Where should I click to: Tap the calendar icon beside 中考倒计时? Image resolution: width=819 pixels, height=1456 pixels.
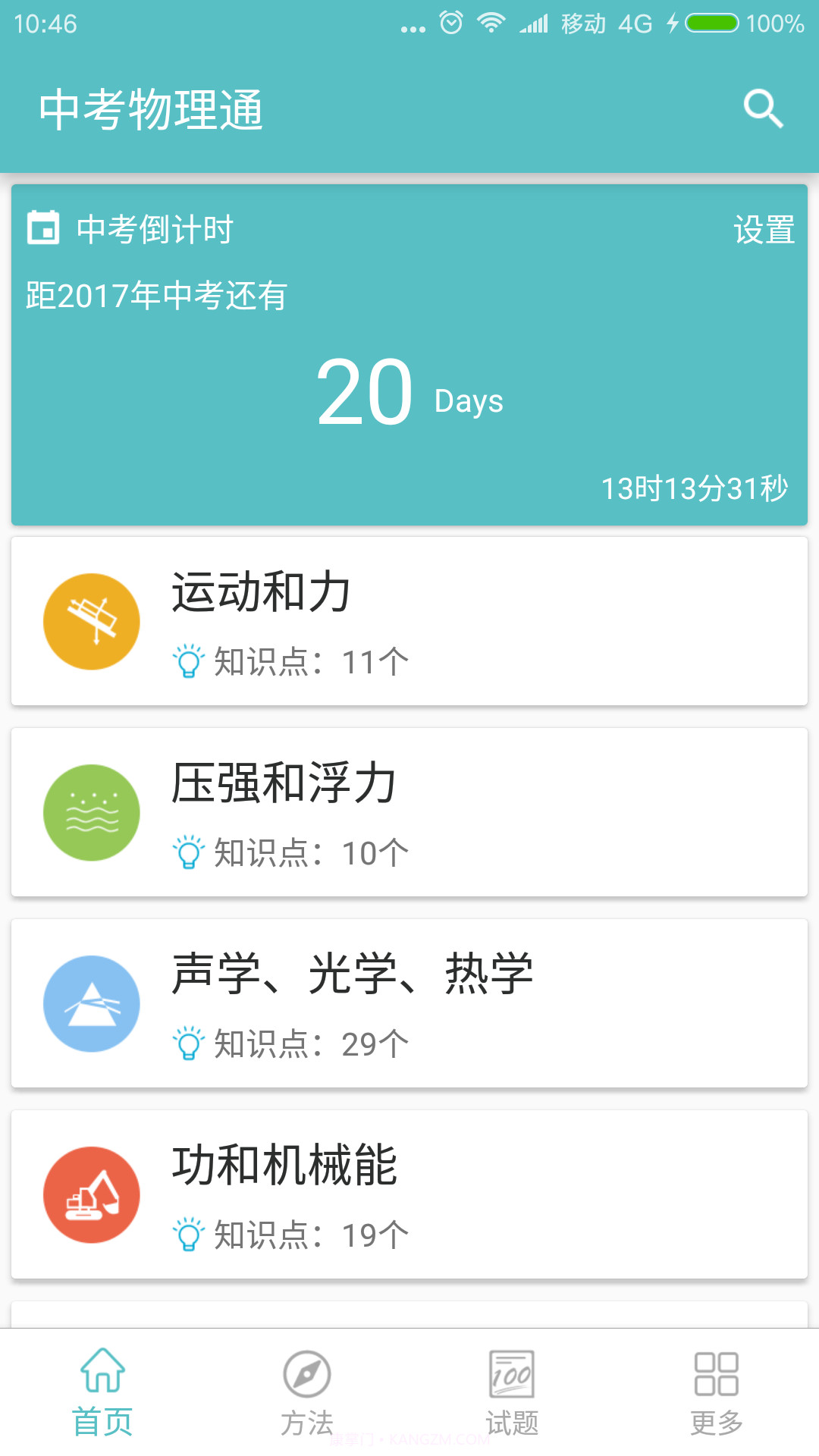click(43, 227)
